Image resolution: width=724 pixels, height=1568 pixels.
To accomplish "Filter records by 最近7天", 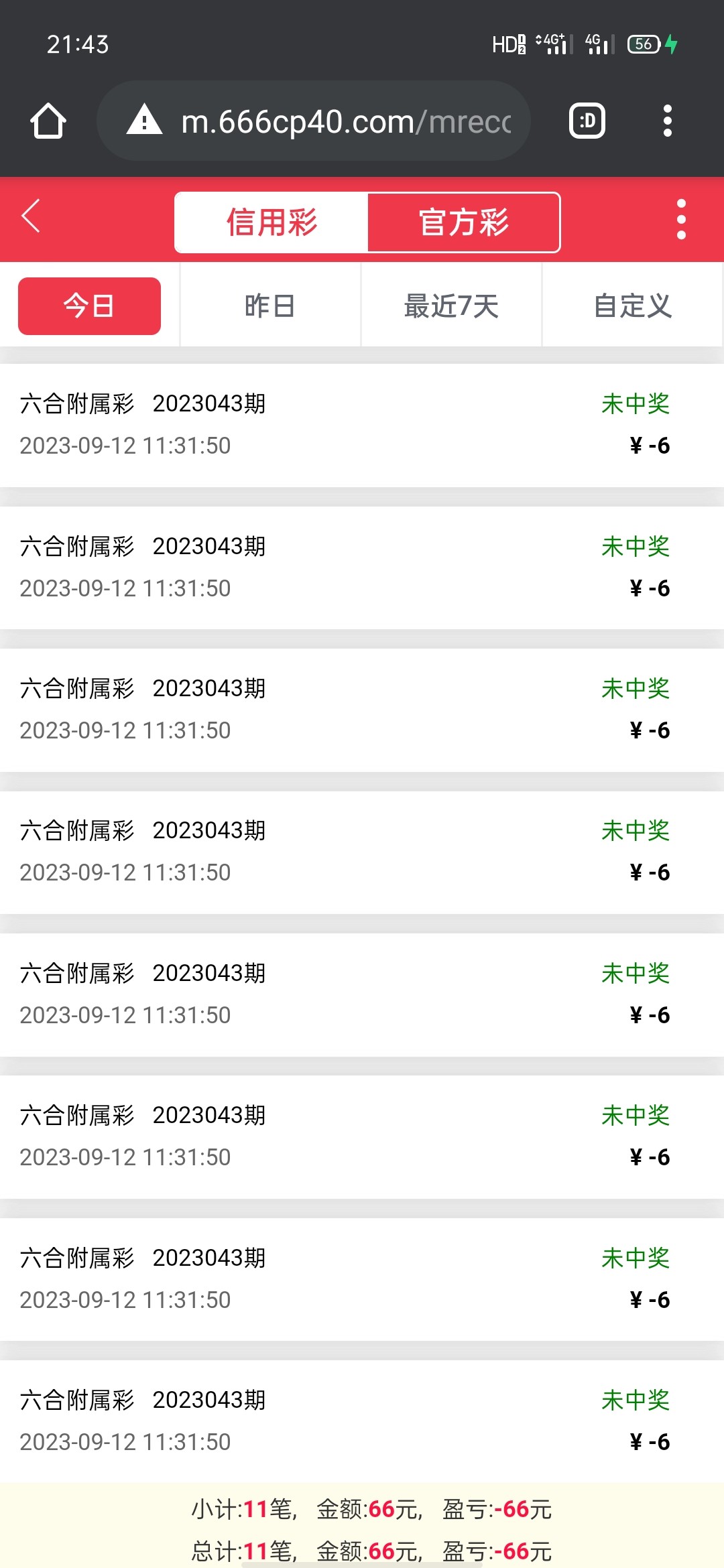I will 451,306.
